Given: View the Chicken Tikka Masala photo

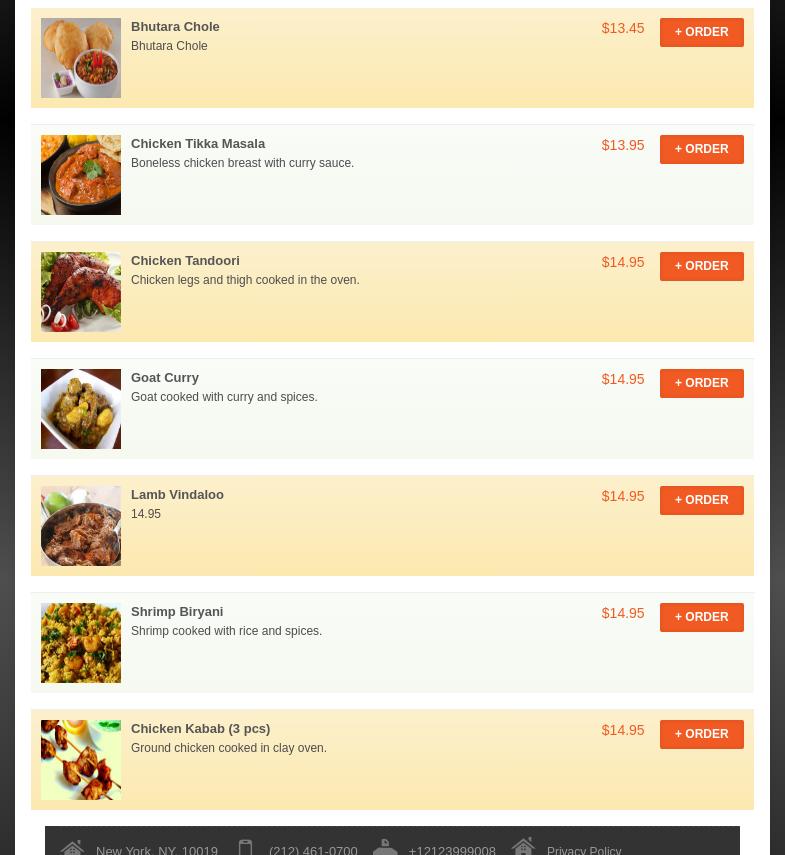Looking at the screenshot, I should pos(81,174).
